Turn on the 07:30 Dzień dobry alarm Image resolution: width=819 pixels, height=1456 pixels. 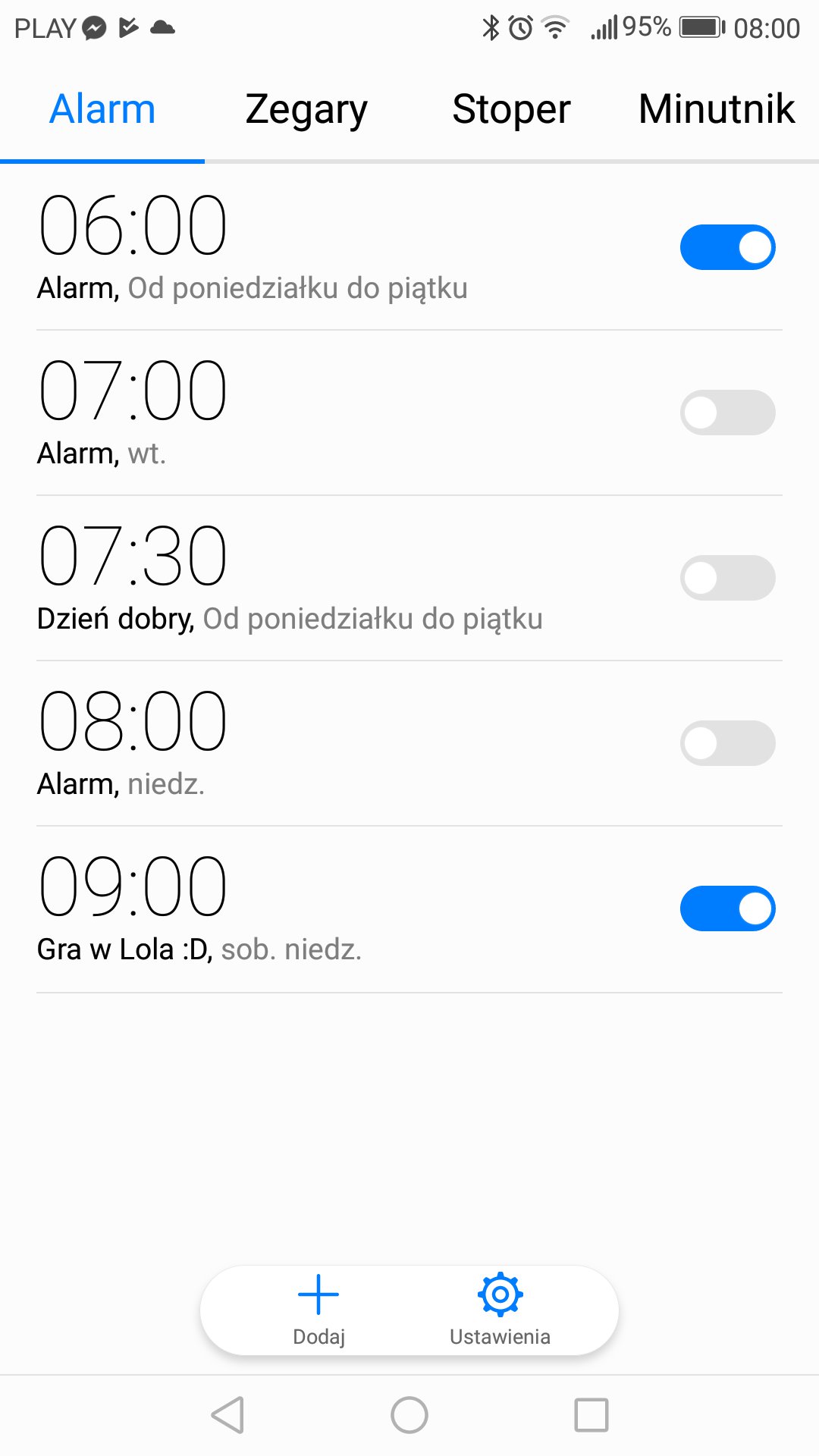coord(727,578)
